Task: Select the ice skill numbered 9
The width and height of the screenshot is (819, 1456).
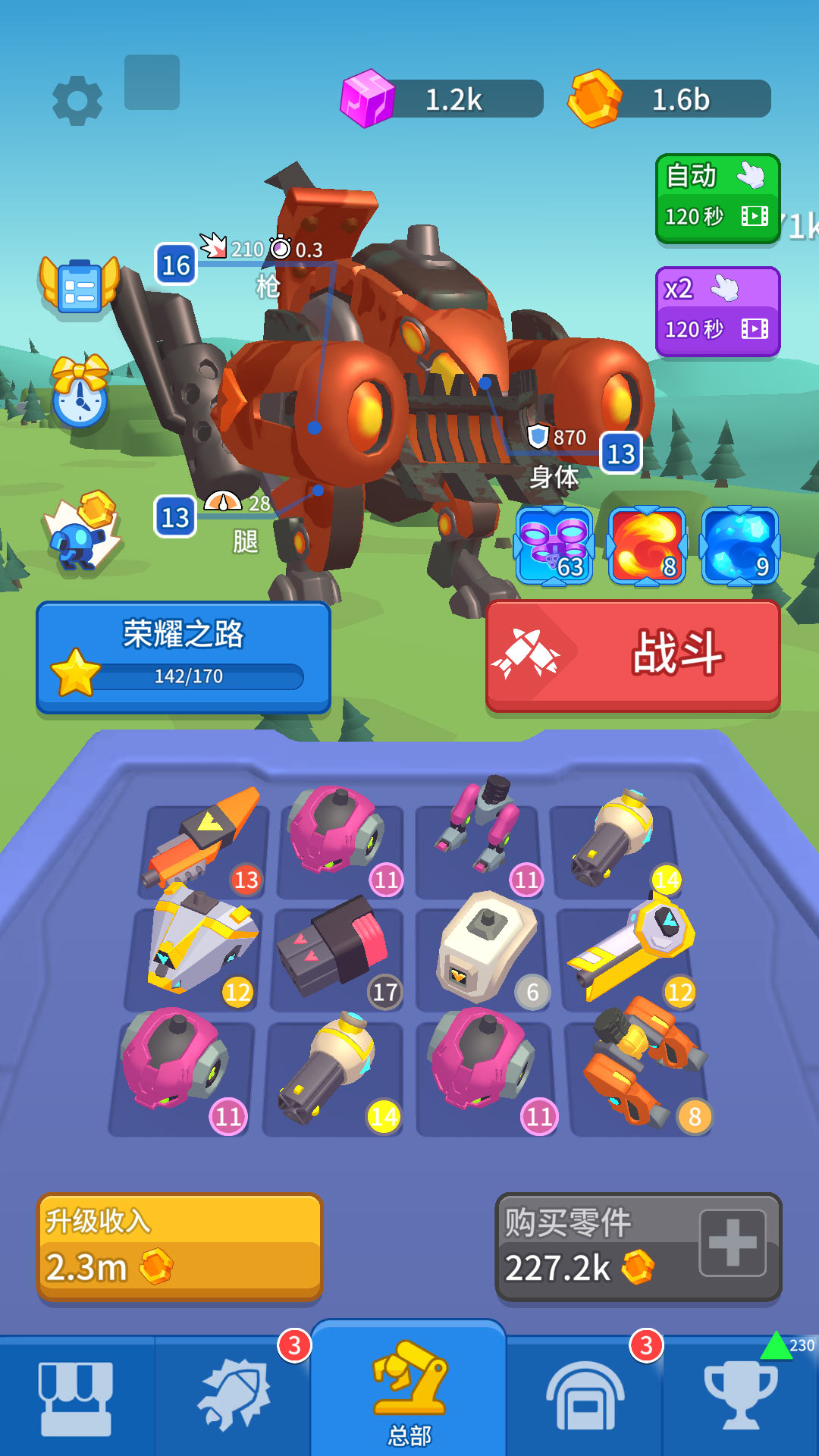Action: 739,546
